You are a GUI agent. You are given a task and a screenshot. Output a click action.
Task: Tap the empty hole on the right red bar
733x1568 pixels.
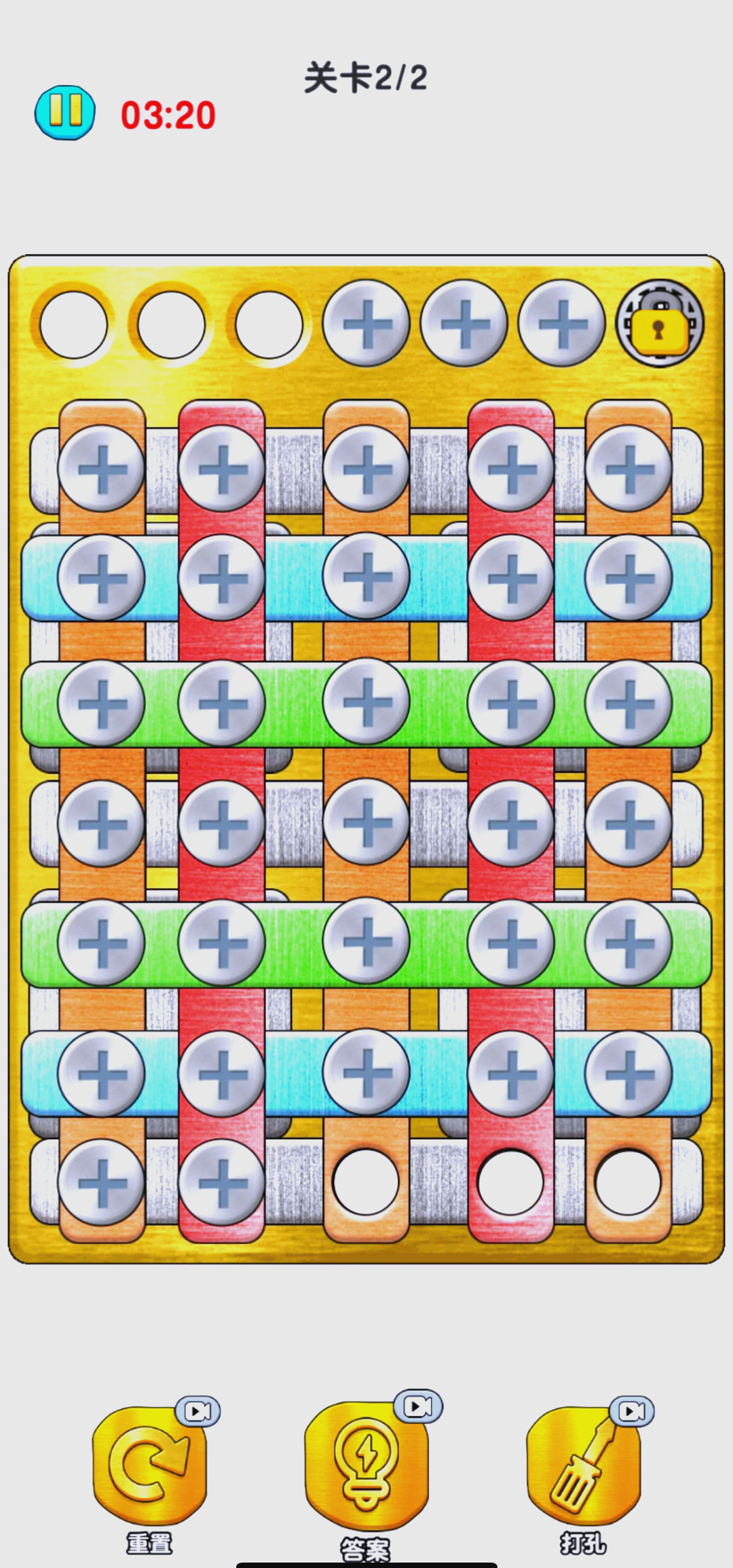tap(510, 1182)
